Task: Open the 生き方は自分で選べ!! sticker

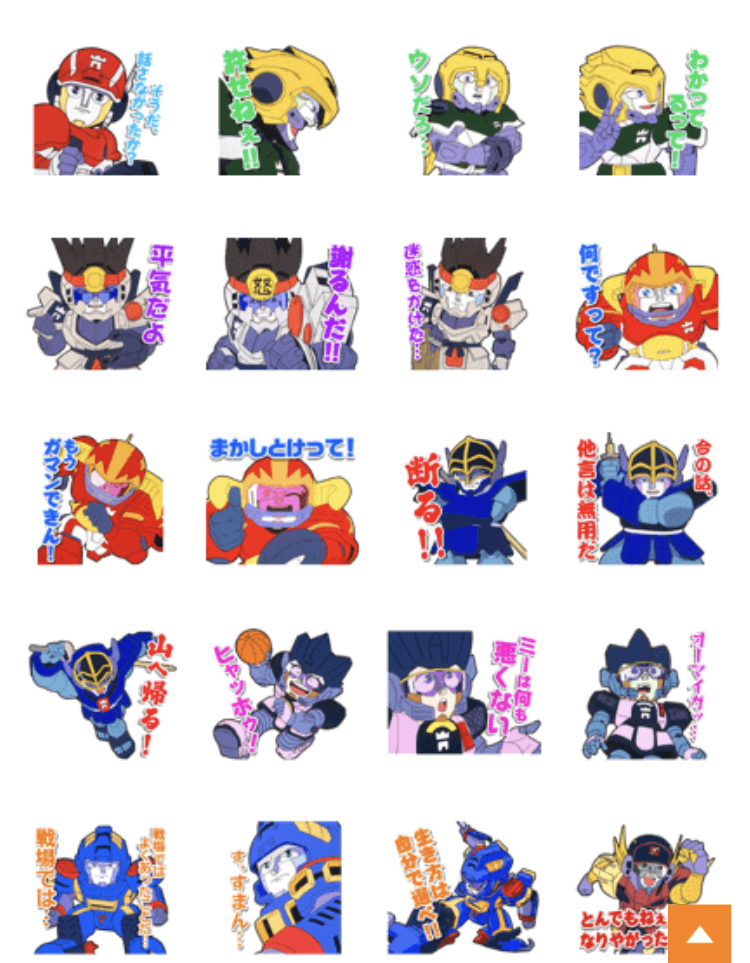Action: [x=464, y=886]
